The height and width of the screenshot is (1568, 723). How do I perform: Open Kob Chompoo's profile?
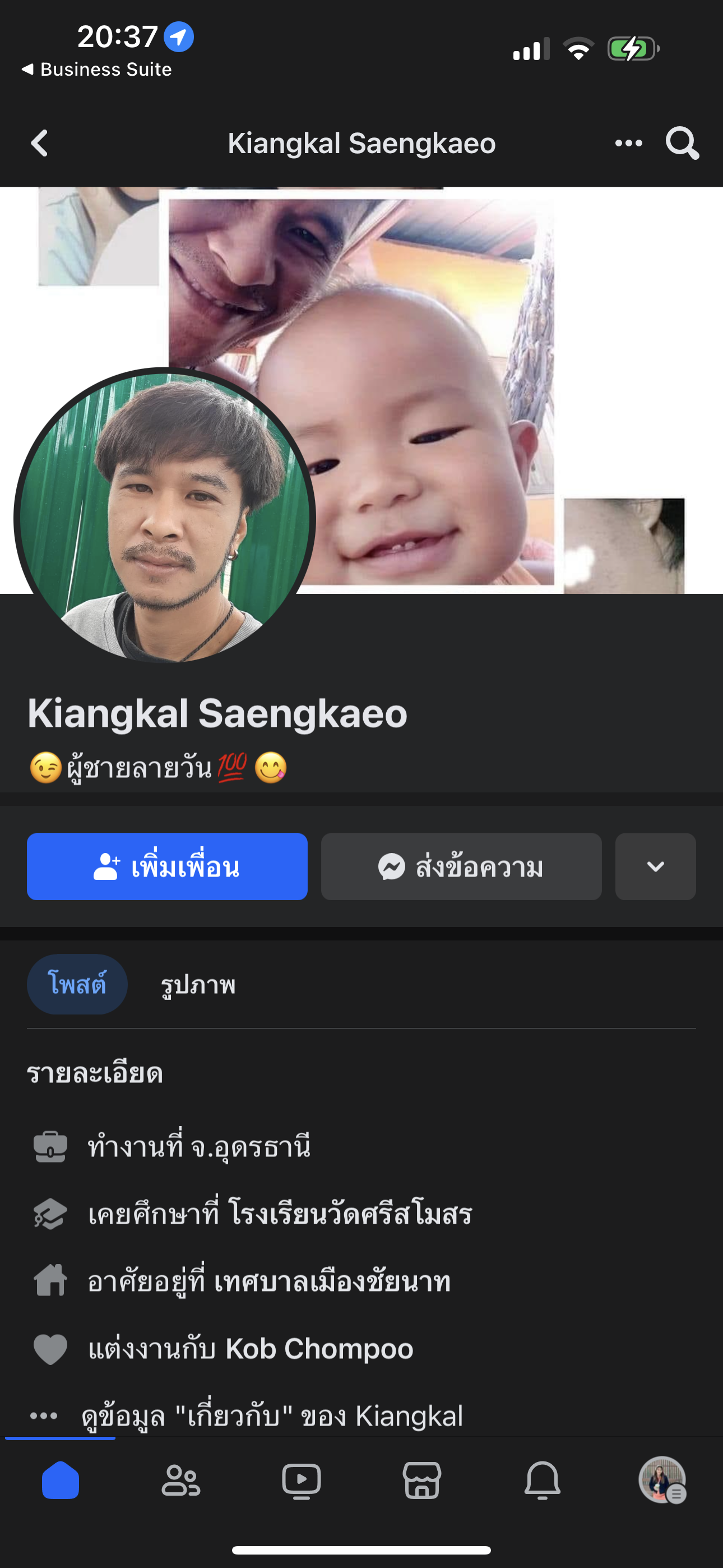pyautogui.click(x=319, y=1348)
